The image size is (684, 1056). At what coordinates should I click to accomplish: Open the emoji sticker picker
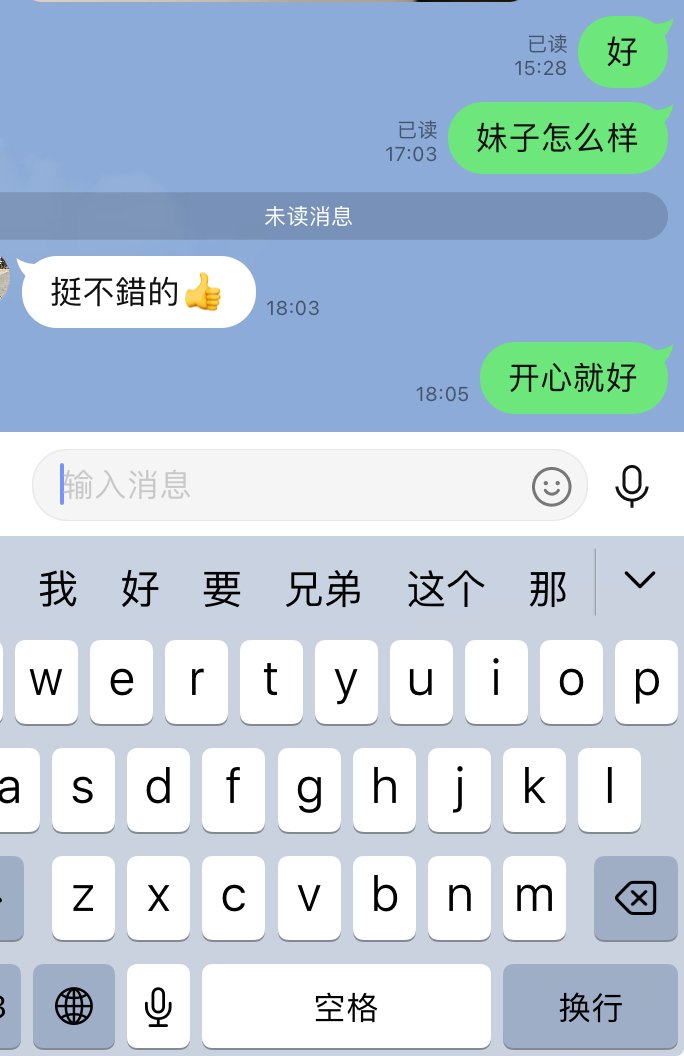click(551, 487)
